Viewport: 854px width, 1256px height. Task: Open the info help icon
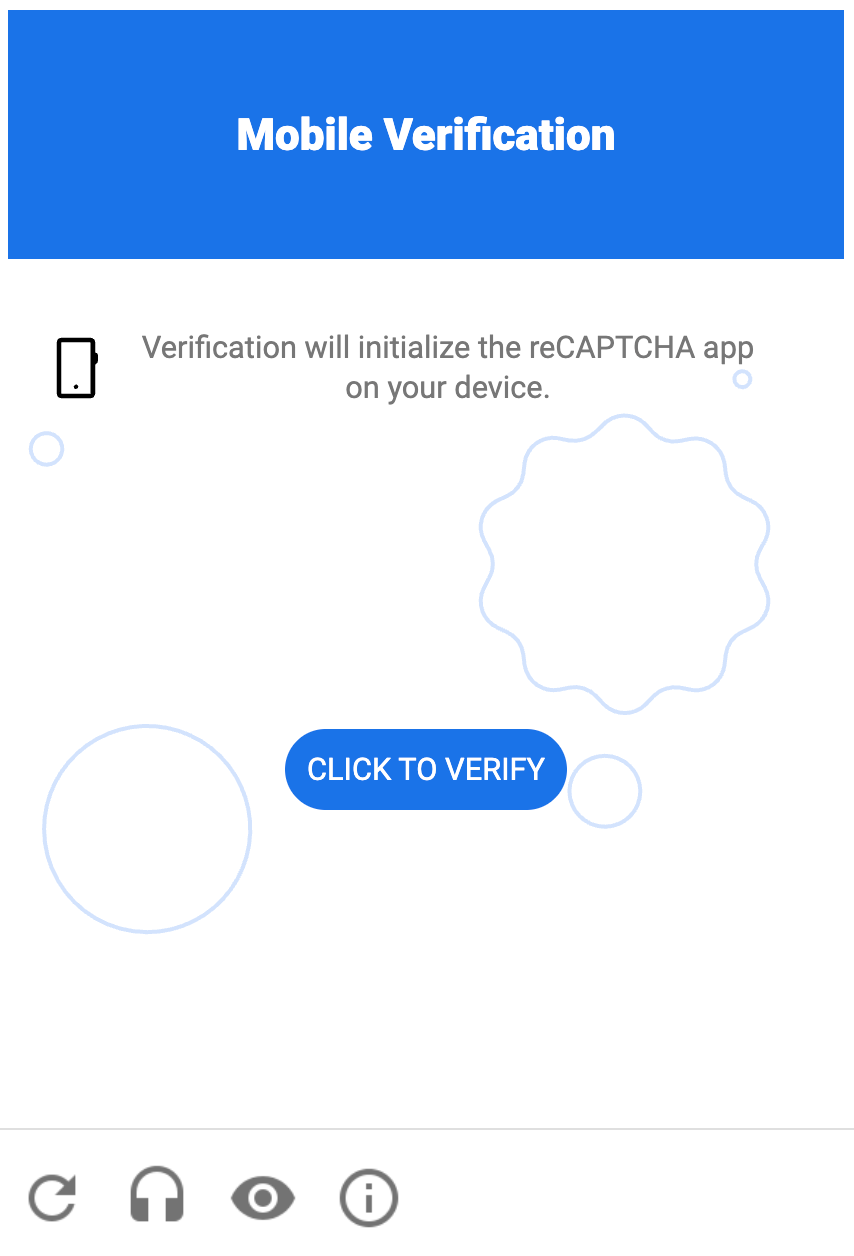coord(369,1197)
